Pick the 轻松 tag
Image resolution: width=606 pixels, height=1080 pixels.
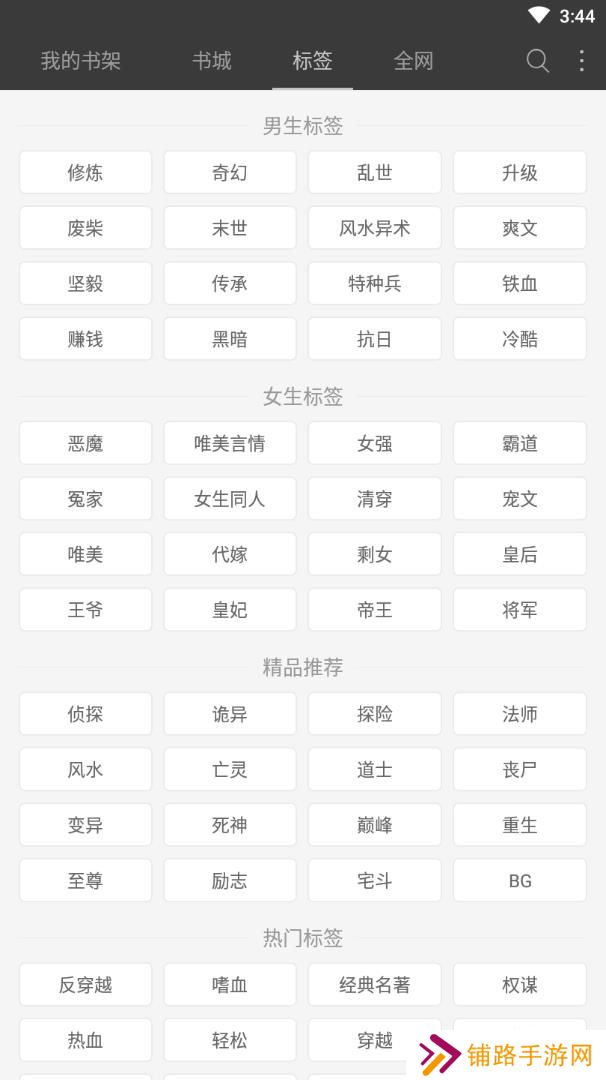(230, 1040)
